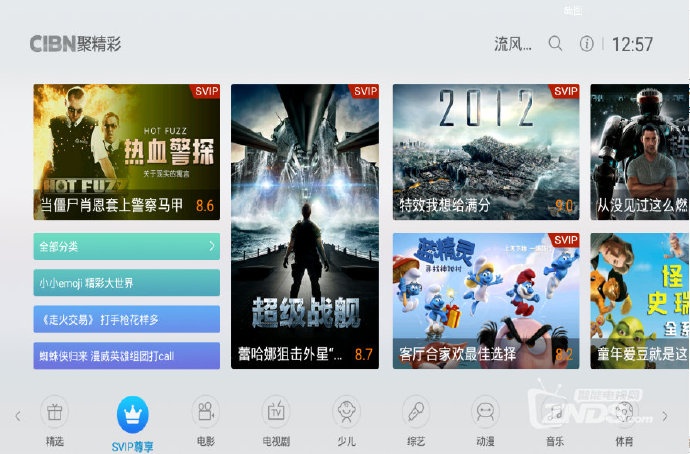Open 小小emoji 精彩大世界 entry
This screenshot has width=690, height=454.
point(126,283)
